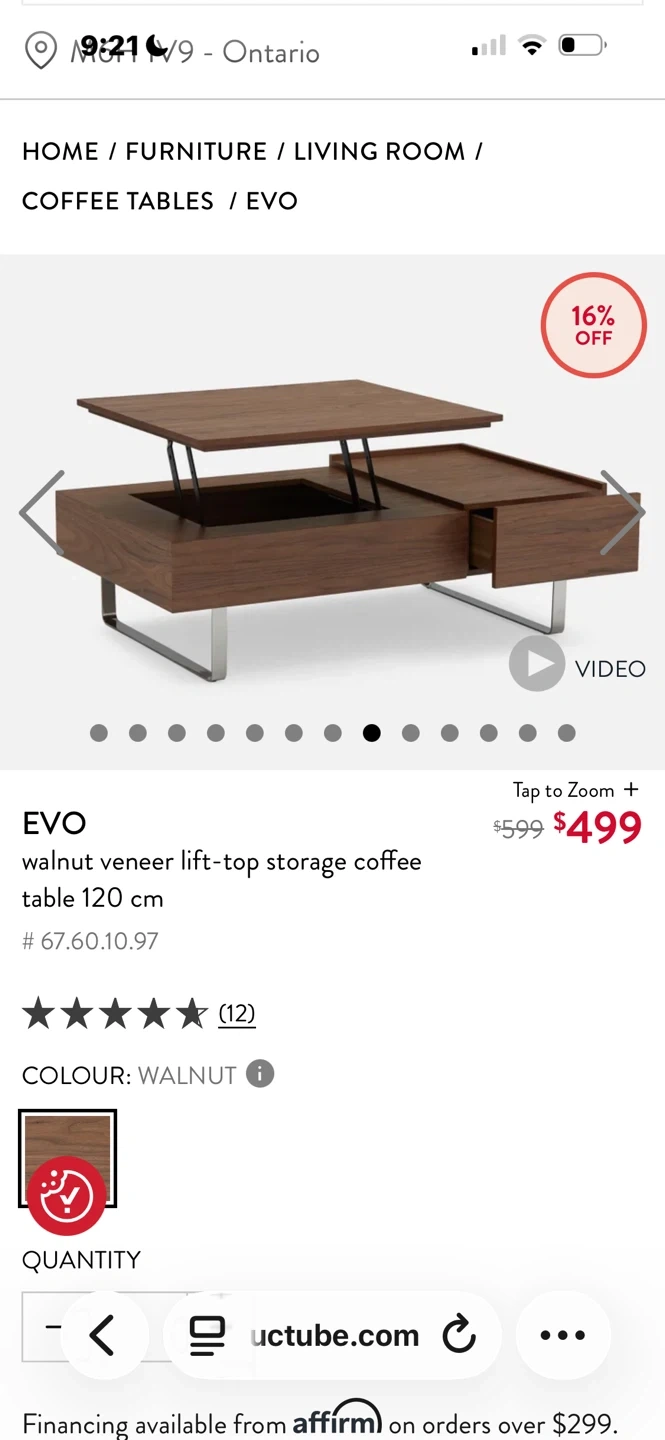Open the 12 reviews link
The image size is (665, 1440).
(x=237, y=1014)
